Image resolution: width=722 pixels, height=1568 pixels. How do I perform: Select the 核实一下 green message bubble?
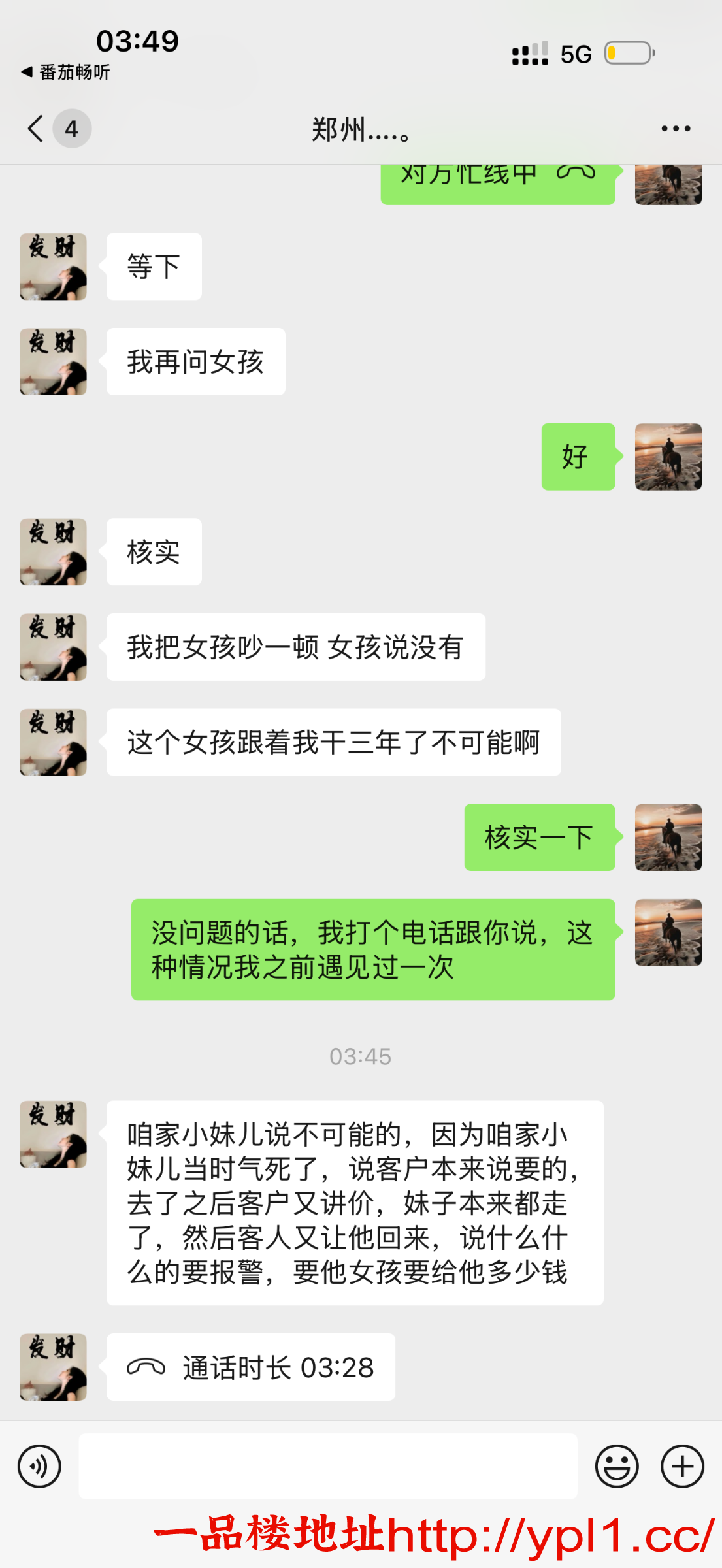click(x=540, y=838)
